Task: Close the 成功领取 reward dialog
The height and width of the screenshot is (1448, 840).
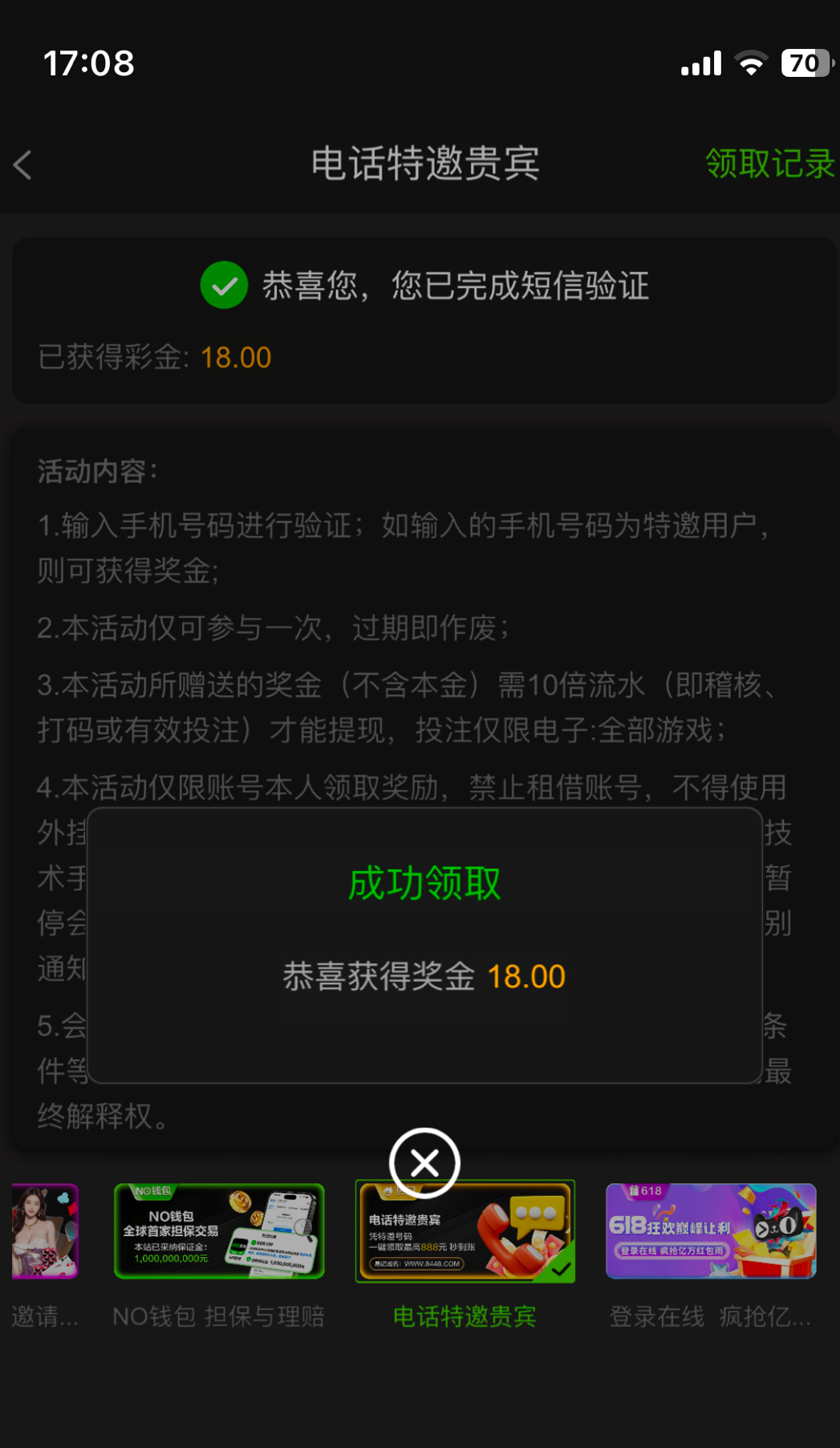Action: coord(424,1162)
